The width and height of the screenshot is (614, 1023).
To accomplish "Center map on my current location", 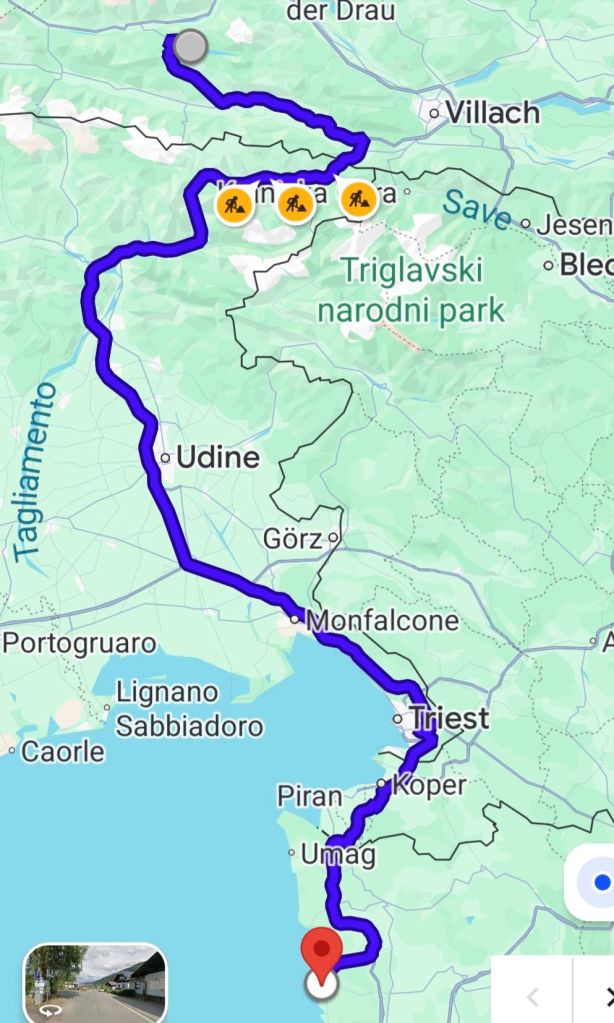I will (x=600, y=882).
